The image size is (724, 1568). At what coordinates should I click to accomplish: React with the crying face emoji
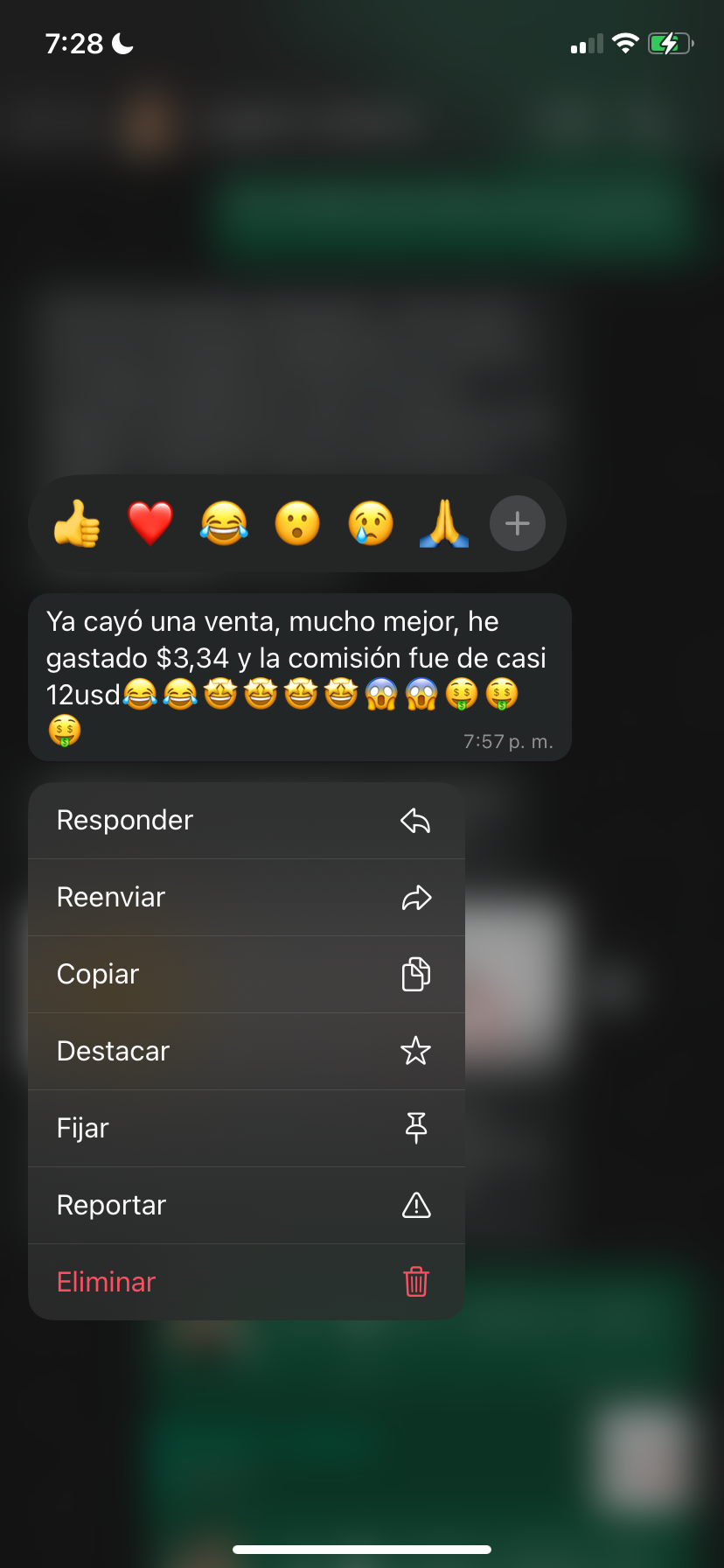click(371, 523)
